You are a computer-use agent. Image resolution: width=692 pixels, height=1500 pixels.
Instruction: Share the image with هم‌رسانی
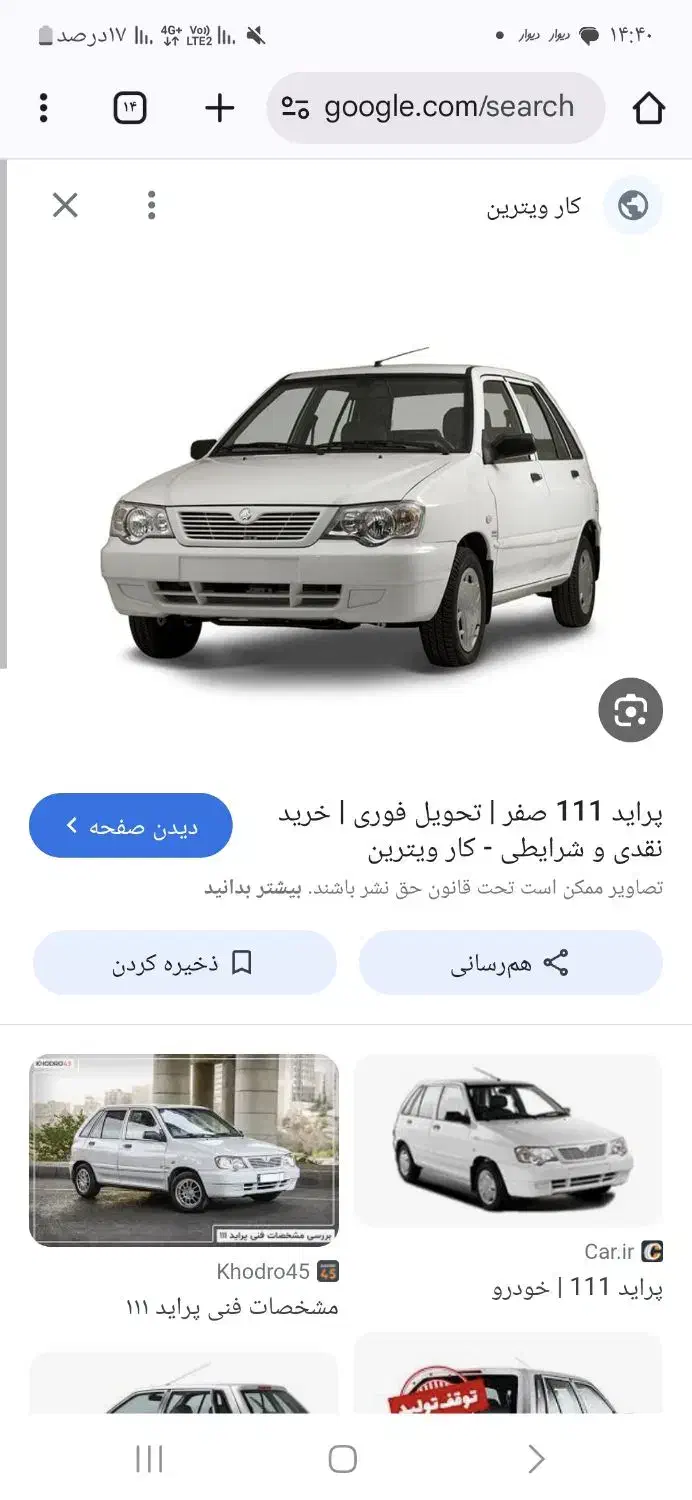(x=510, y=963)
